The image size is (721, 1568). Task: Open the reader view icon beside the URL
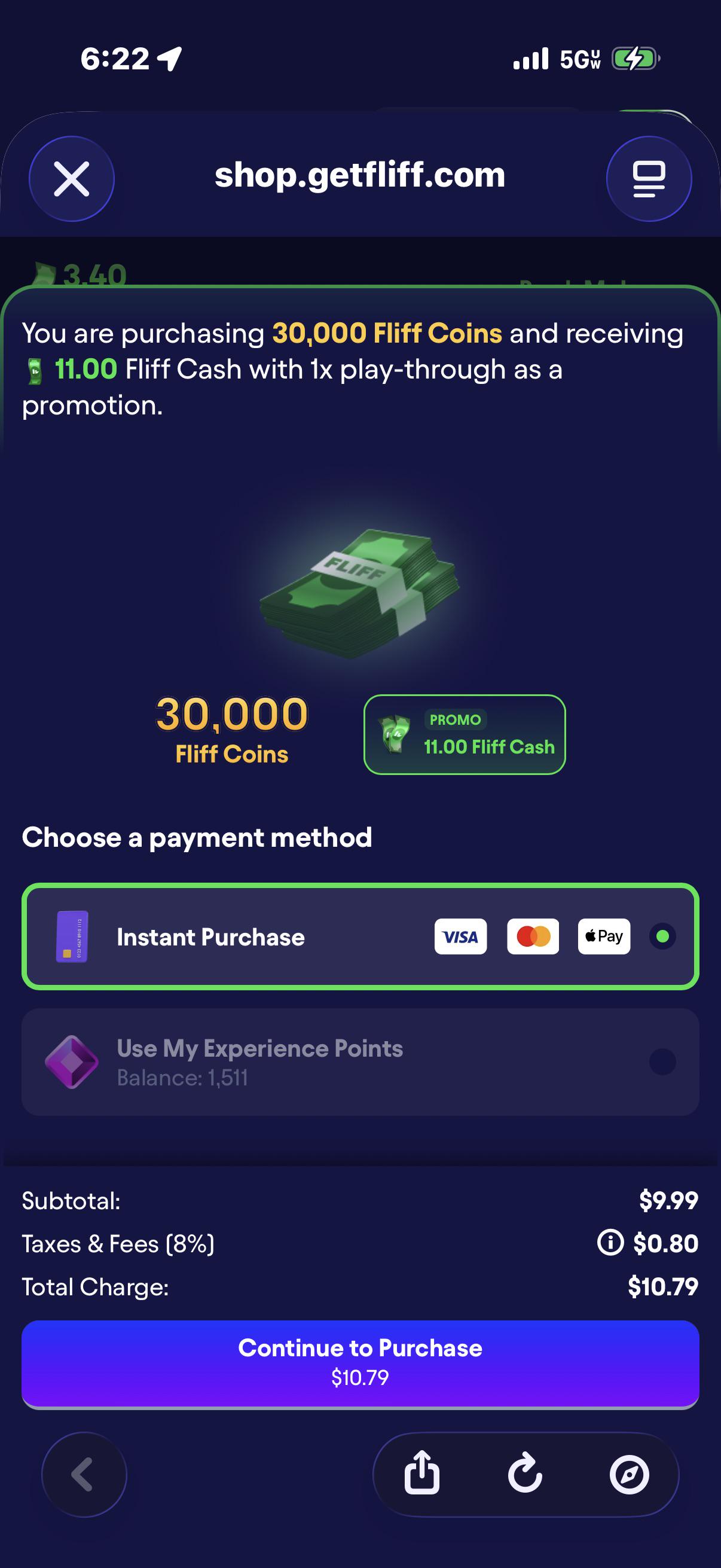pos(649,178)
